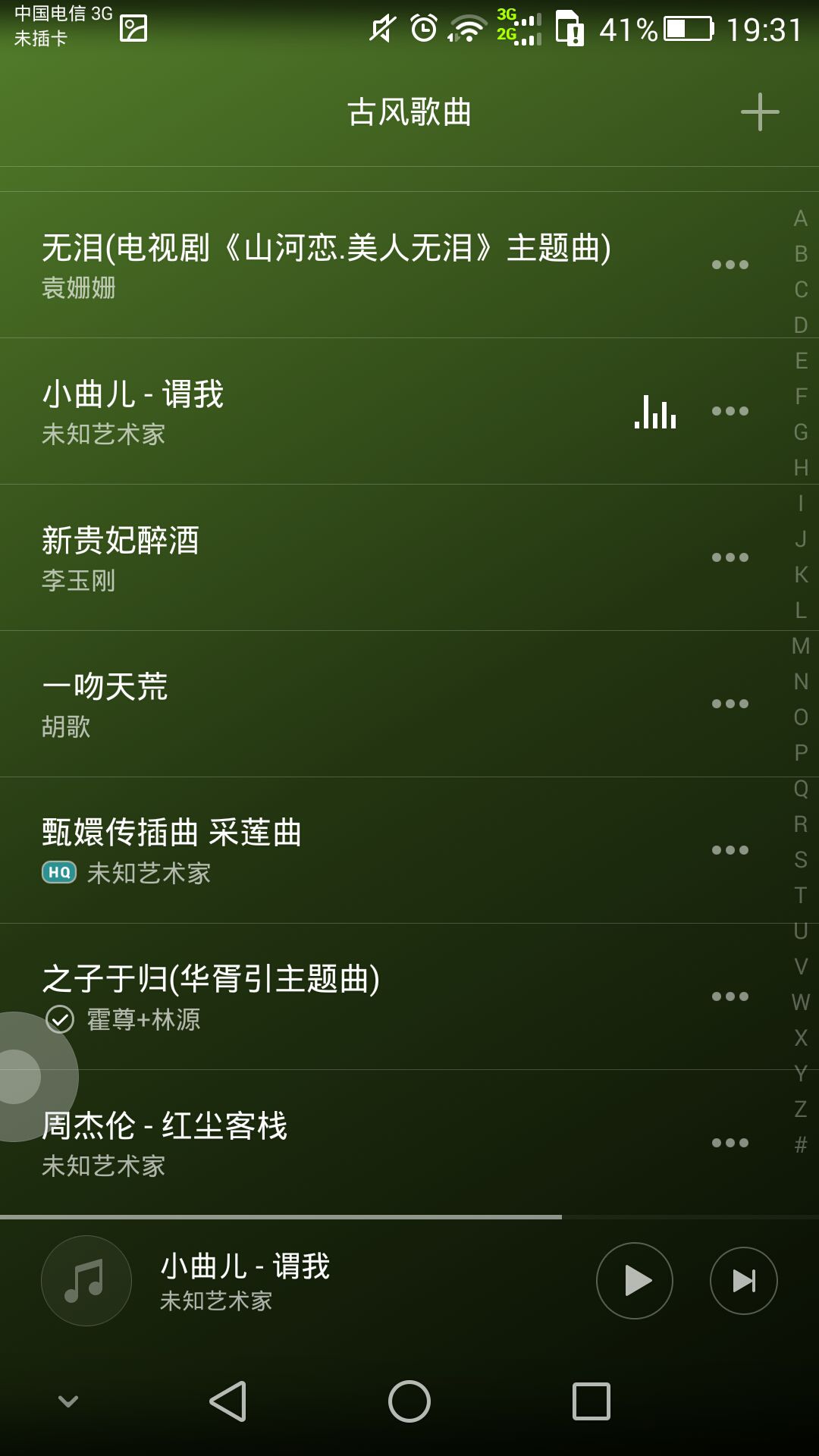Open more options for 新贵妃醉酒

[x=730, y=557]
